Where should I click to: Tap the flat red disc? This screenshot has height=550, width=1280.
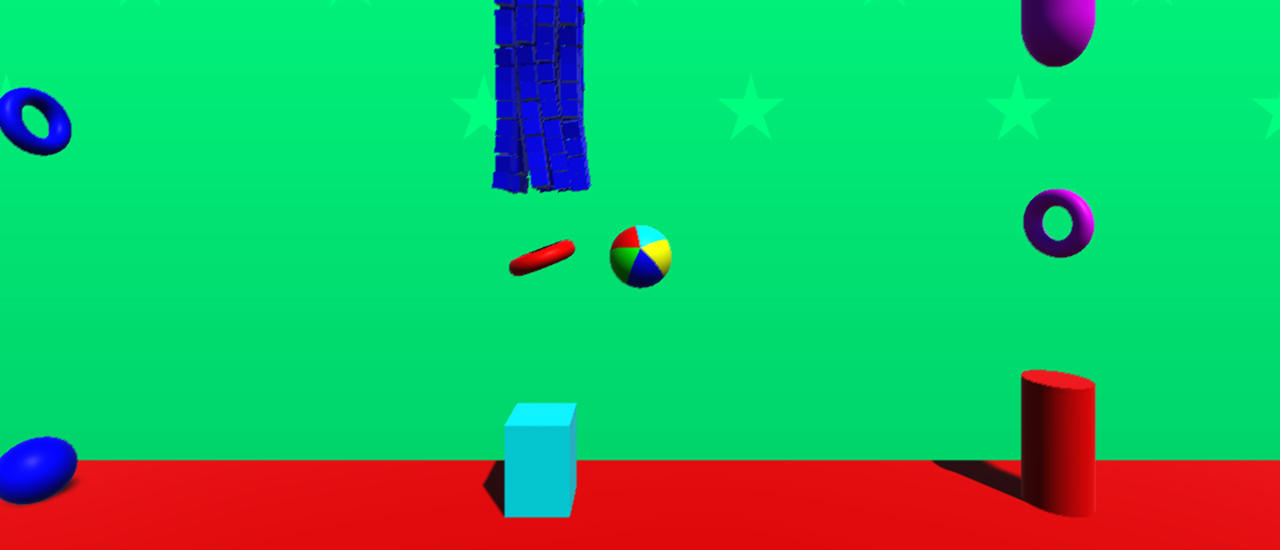click(542, 257)
